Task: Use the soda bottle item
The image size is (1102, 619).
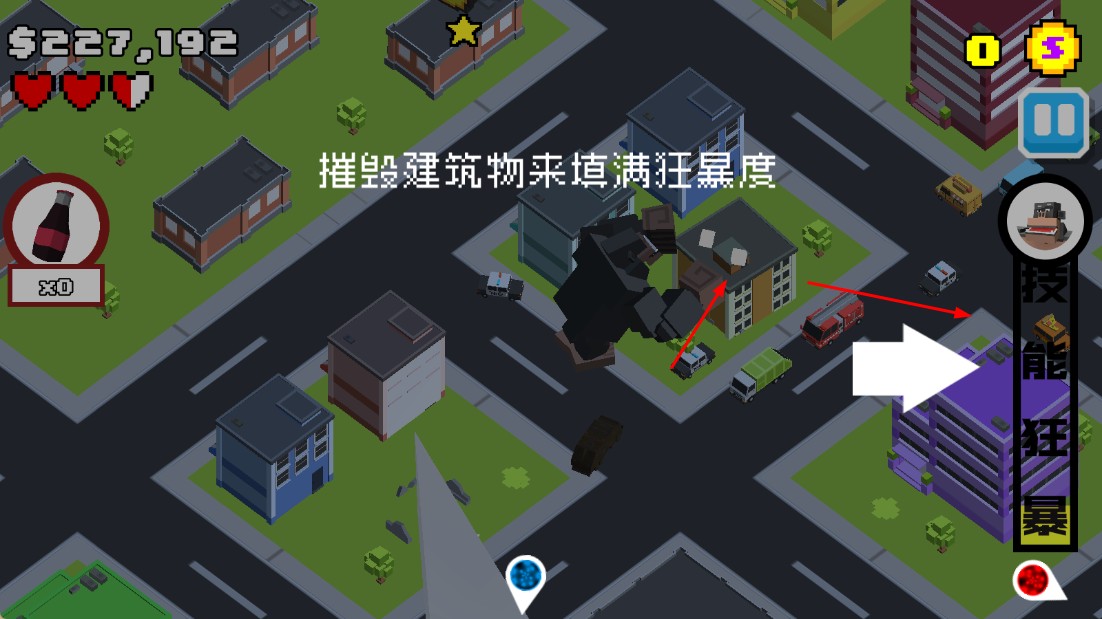Action: pyautogui.click(x=56, y=227)
